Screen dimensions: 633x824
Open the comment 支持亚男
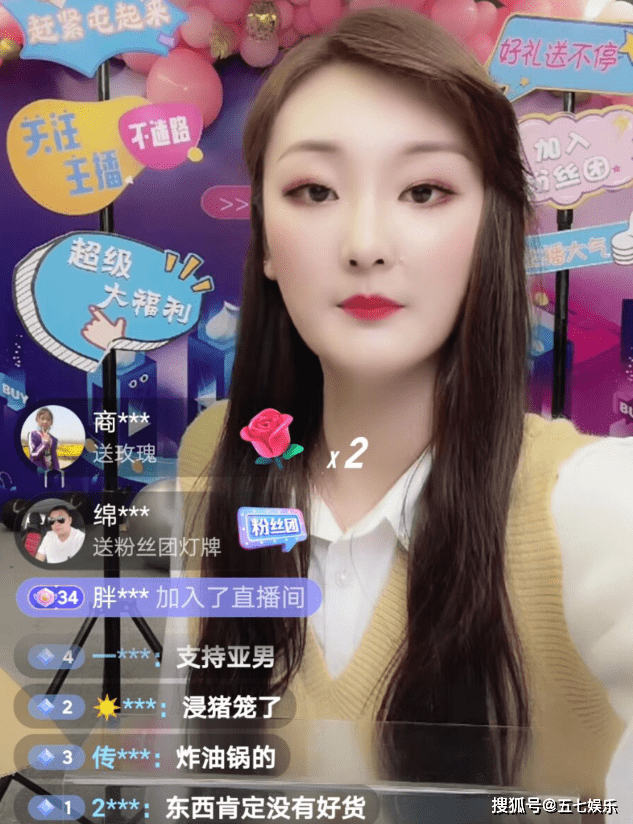click(225, 657)
